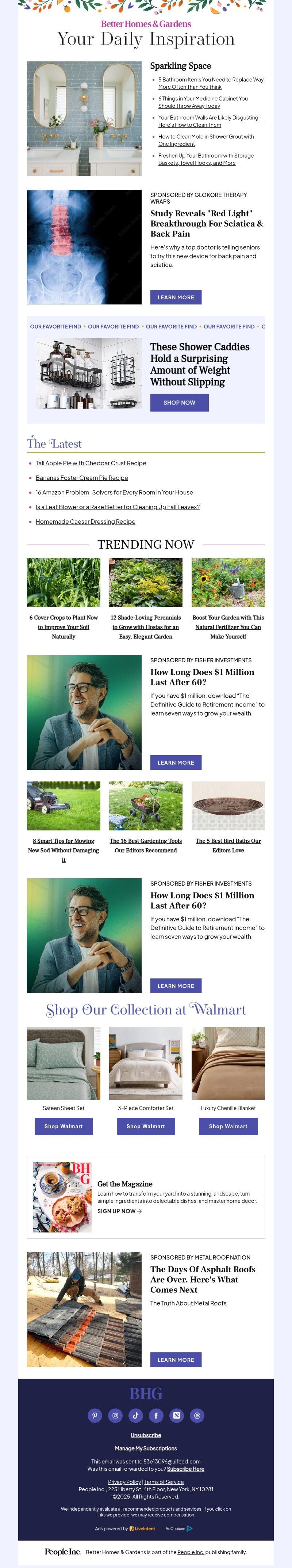Open Tall Apple Pie with Cheddar Crust recipe
Viewport: 292px width, 1568px height.
point(91,463)
